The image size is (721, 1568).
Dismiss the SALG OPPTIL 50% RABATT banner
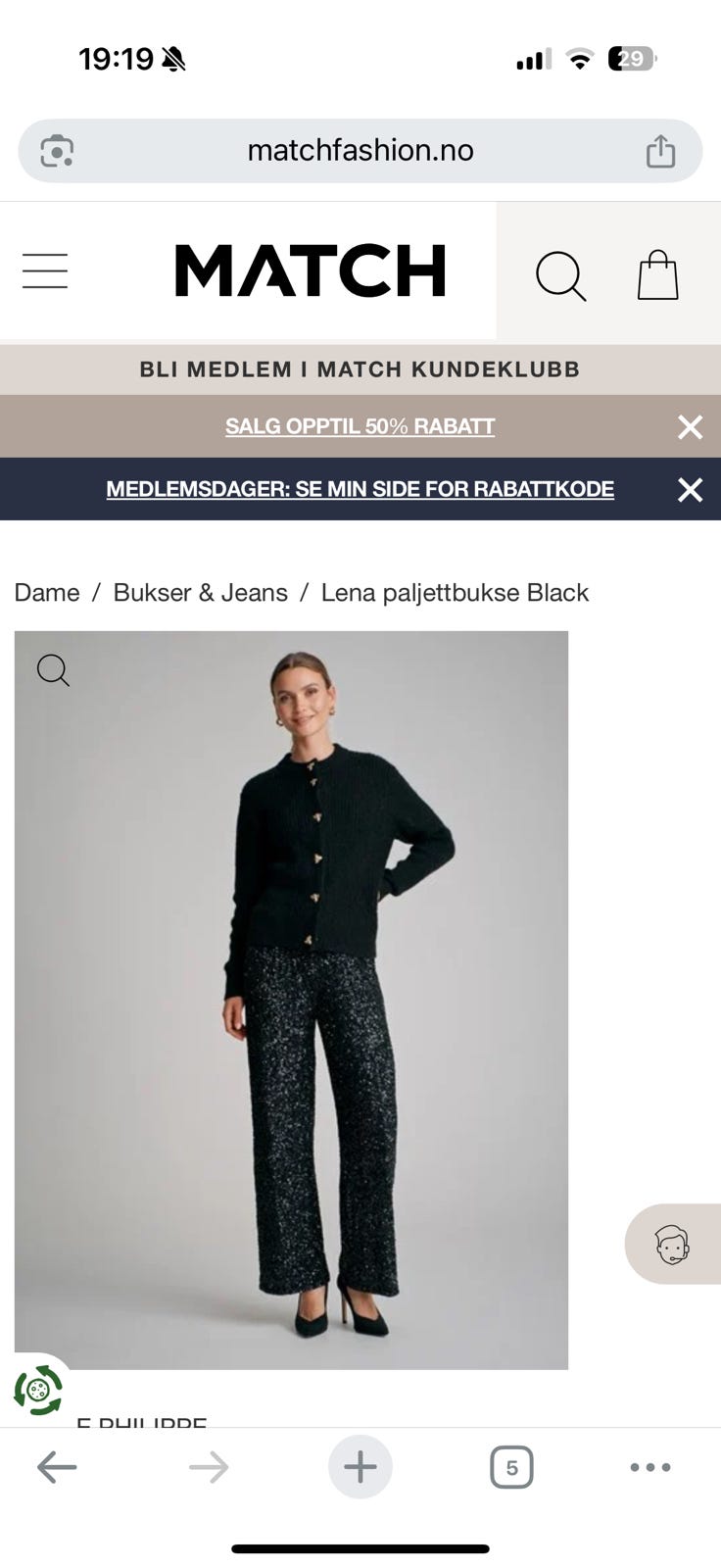pyautogui.click(x=690, y=426)
